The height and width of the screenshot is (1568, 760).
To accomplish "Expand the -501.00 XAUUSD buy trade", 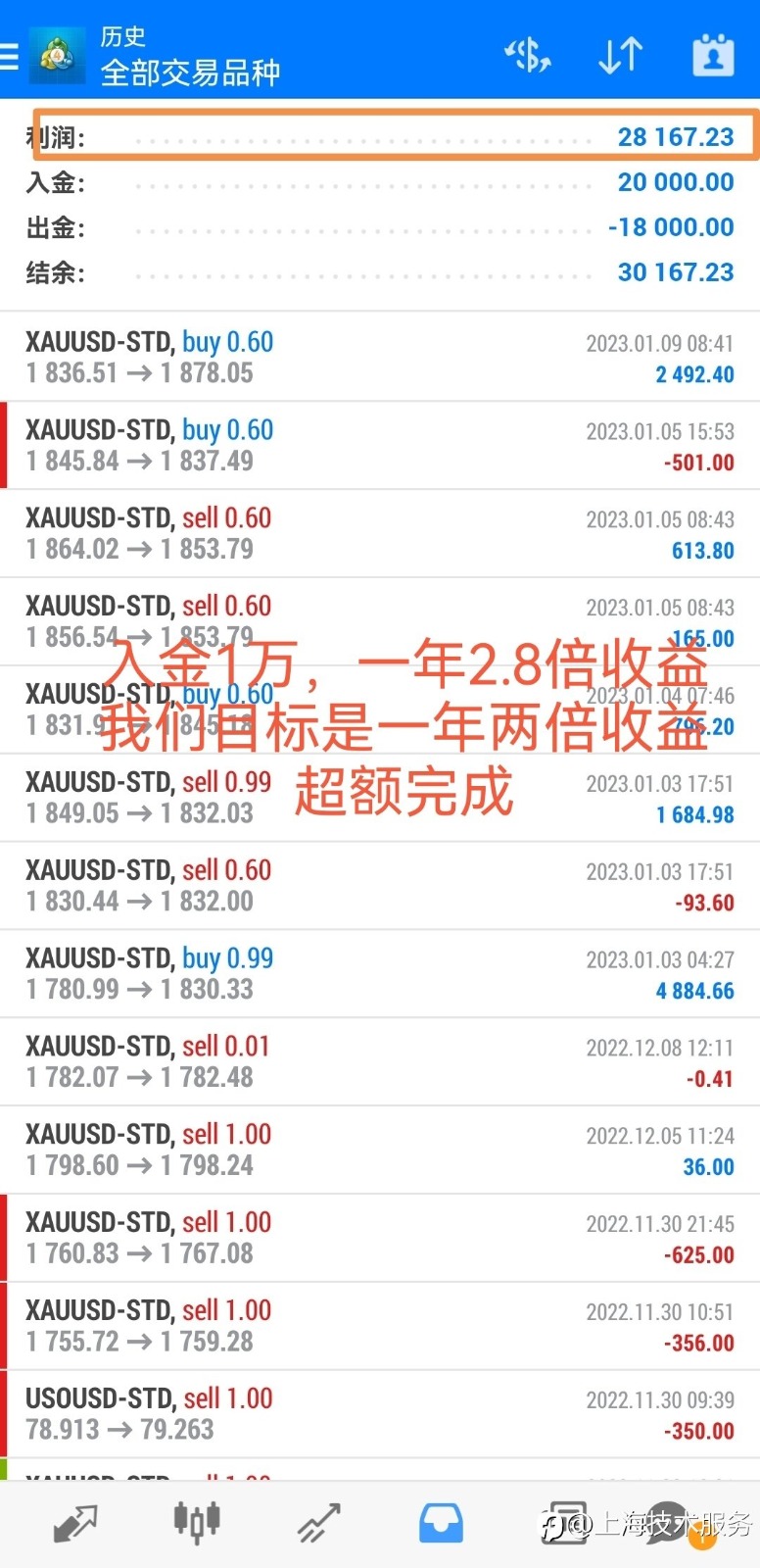I will coord(380,446).
